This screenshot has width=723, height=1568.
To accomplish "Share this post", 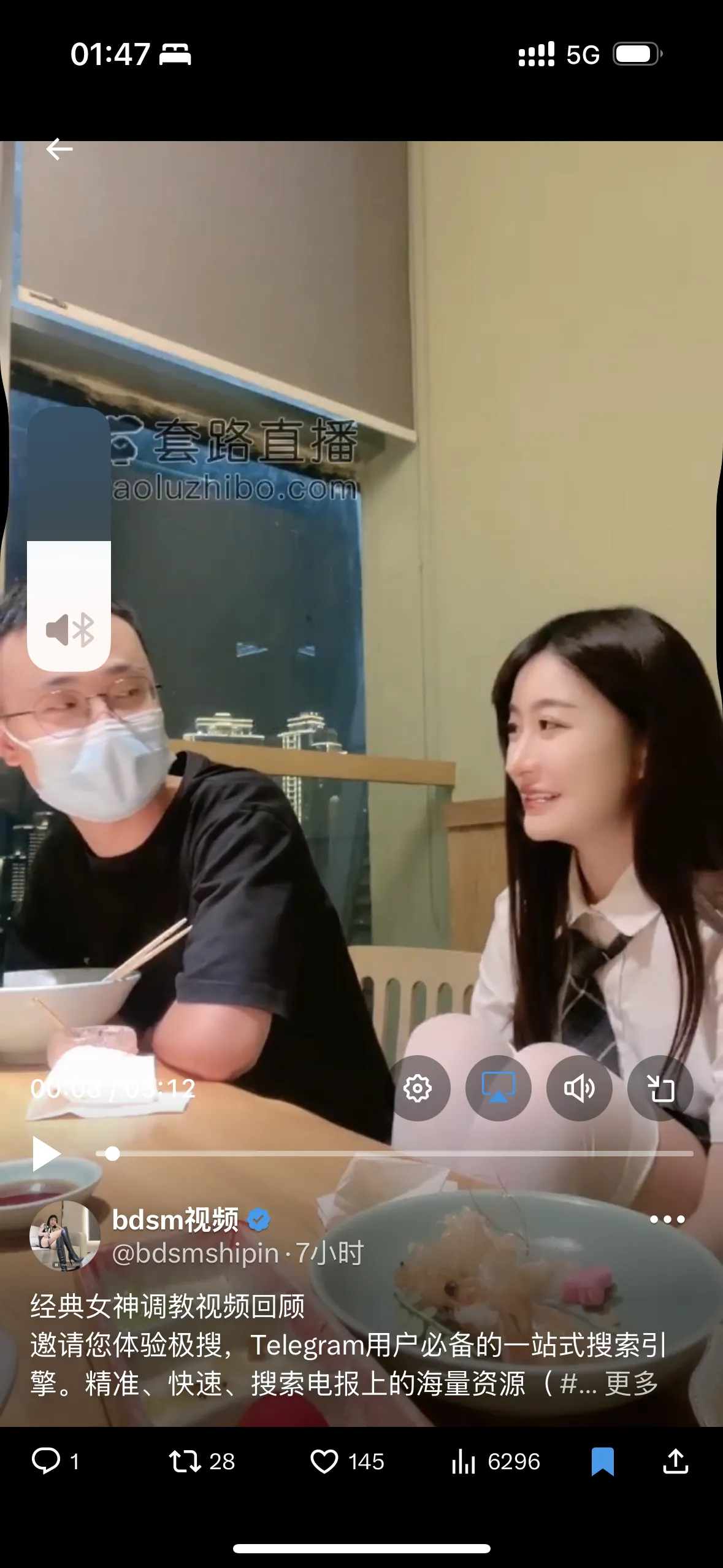I will (675, 1461).
